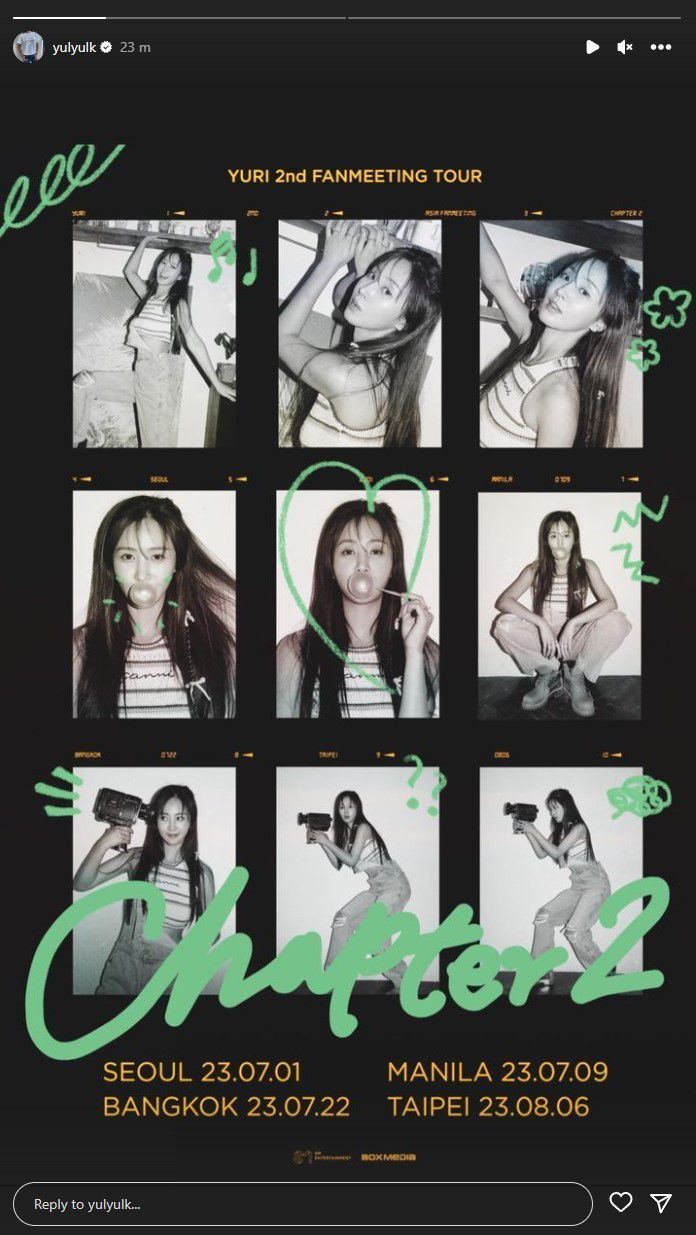Play the story
This screenshot has height=1235, width=696.
[x=592, y=47]
